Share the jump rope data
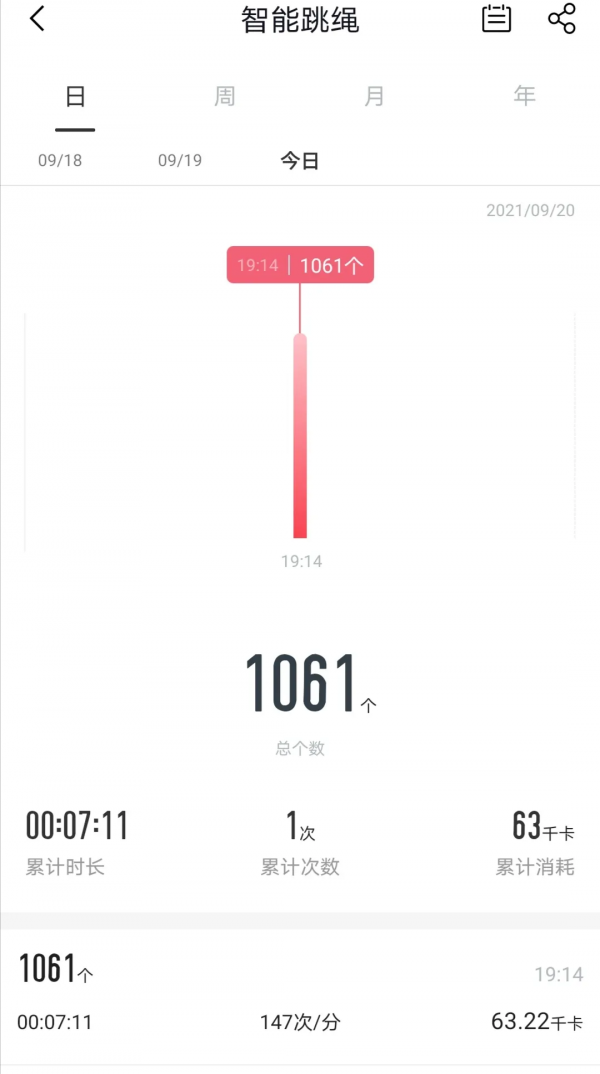 coord(562,19)
